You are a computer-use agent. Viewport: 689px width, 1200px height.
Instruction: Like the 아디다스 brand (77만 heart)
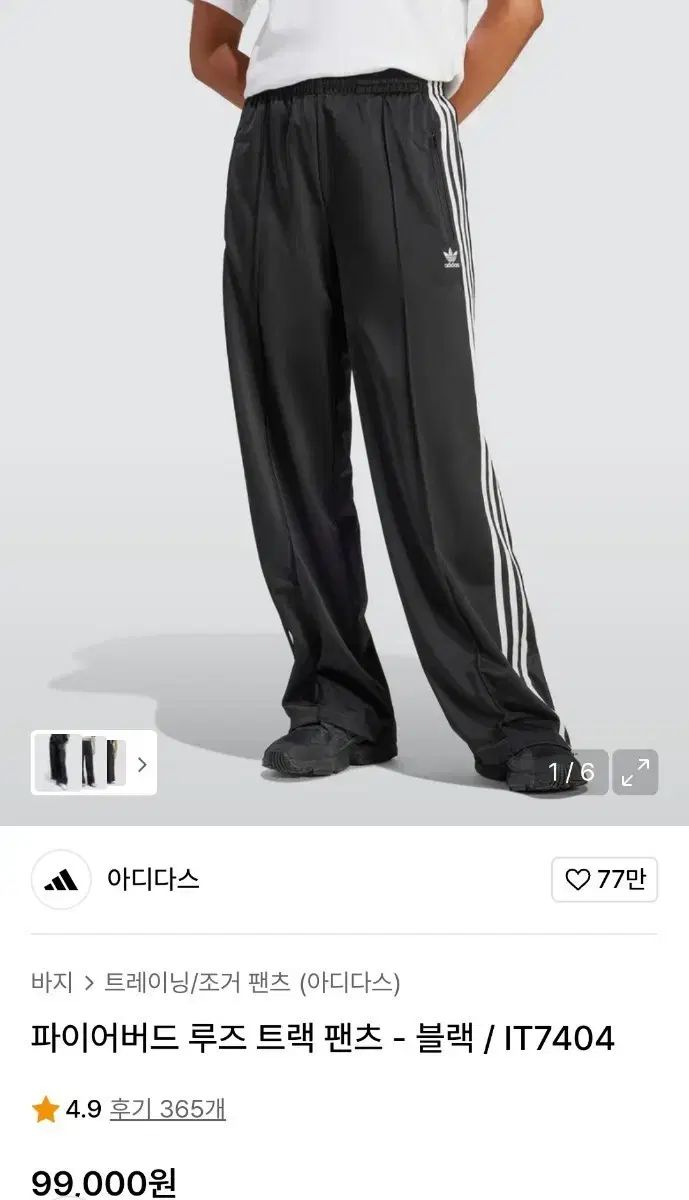click(604, 880)
